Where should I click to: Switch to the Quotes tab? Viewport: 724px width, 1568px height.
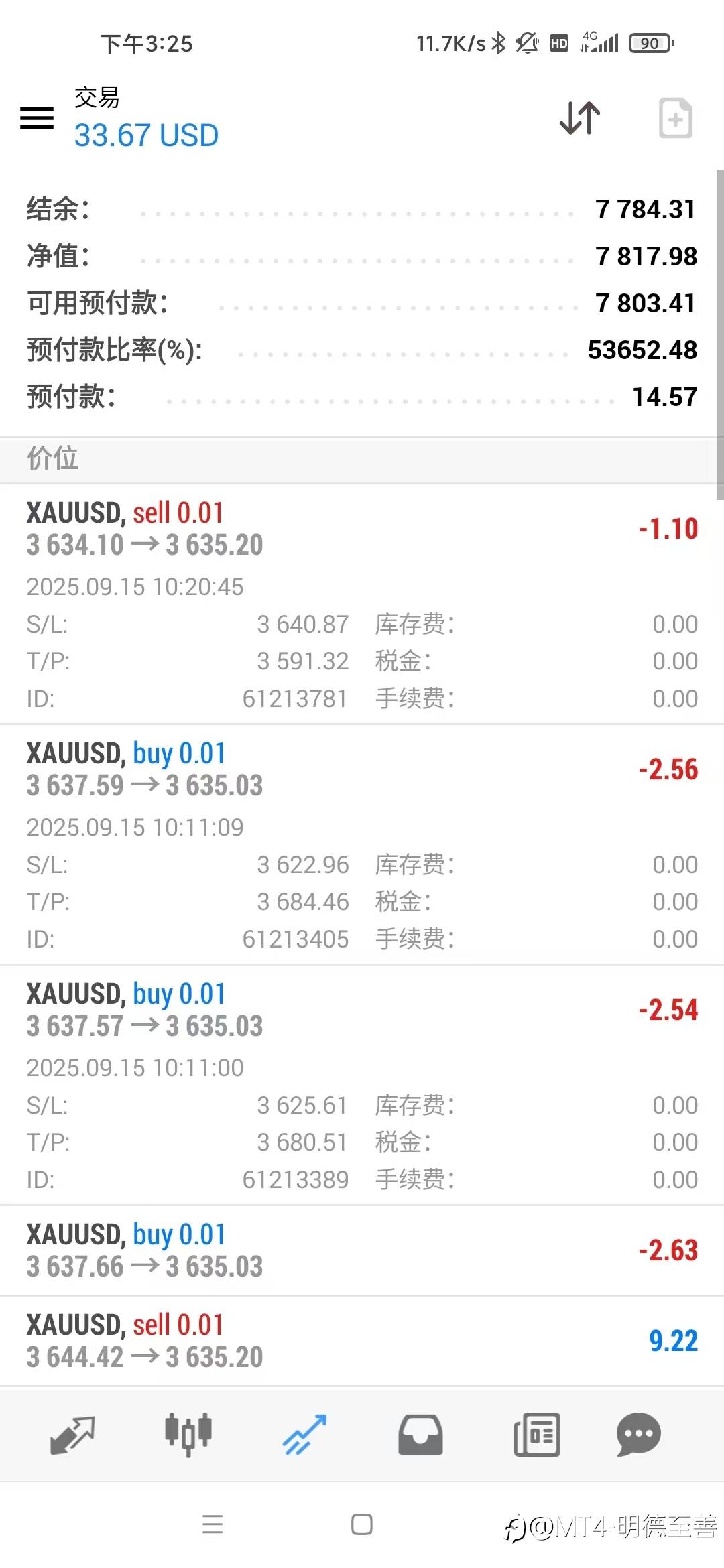pos(72,1435)
